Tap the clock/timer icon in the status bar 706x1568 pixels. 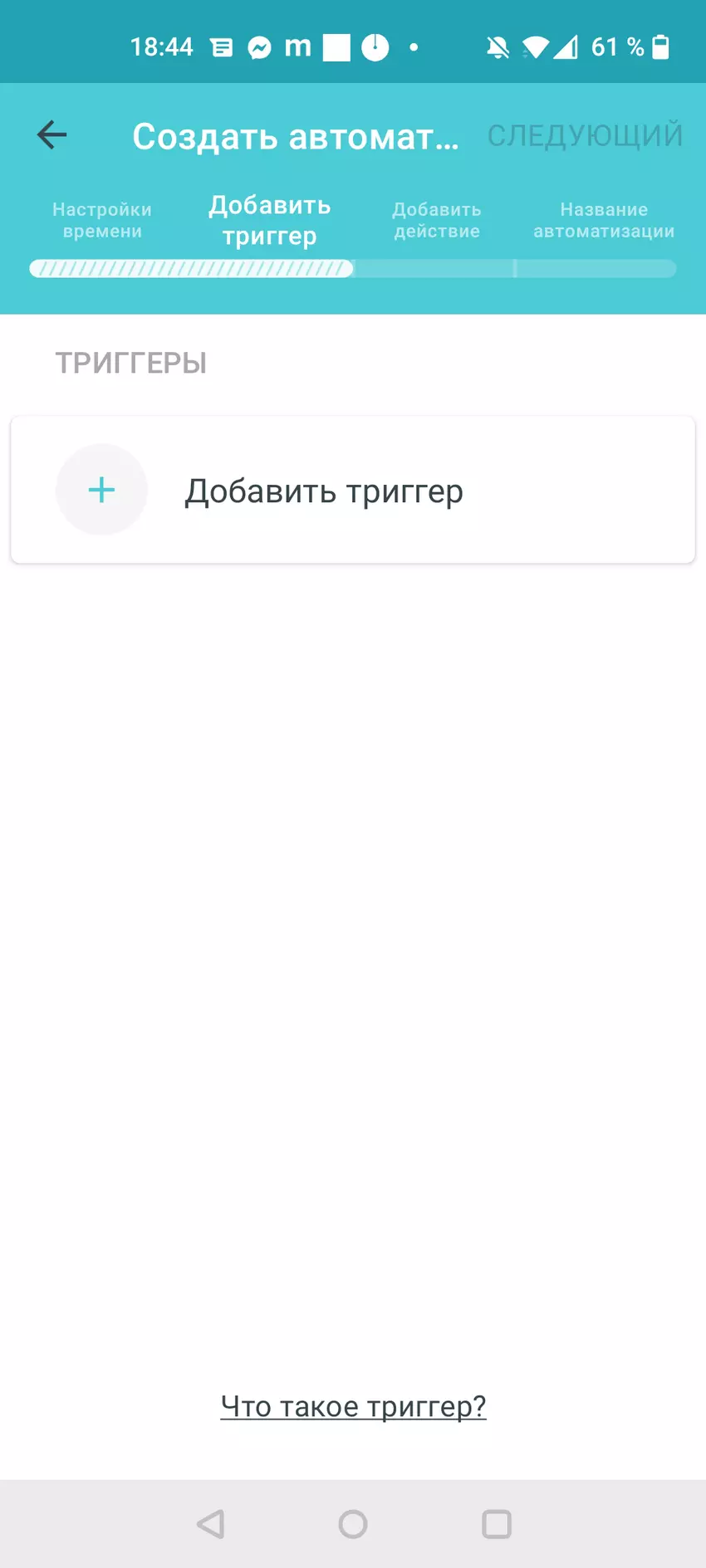[x=374, y=46]
